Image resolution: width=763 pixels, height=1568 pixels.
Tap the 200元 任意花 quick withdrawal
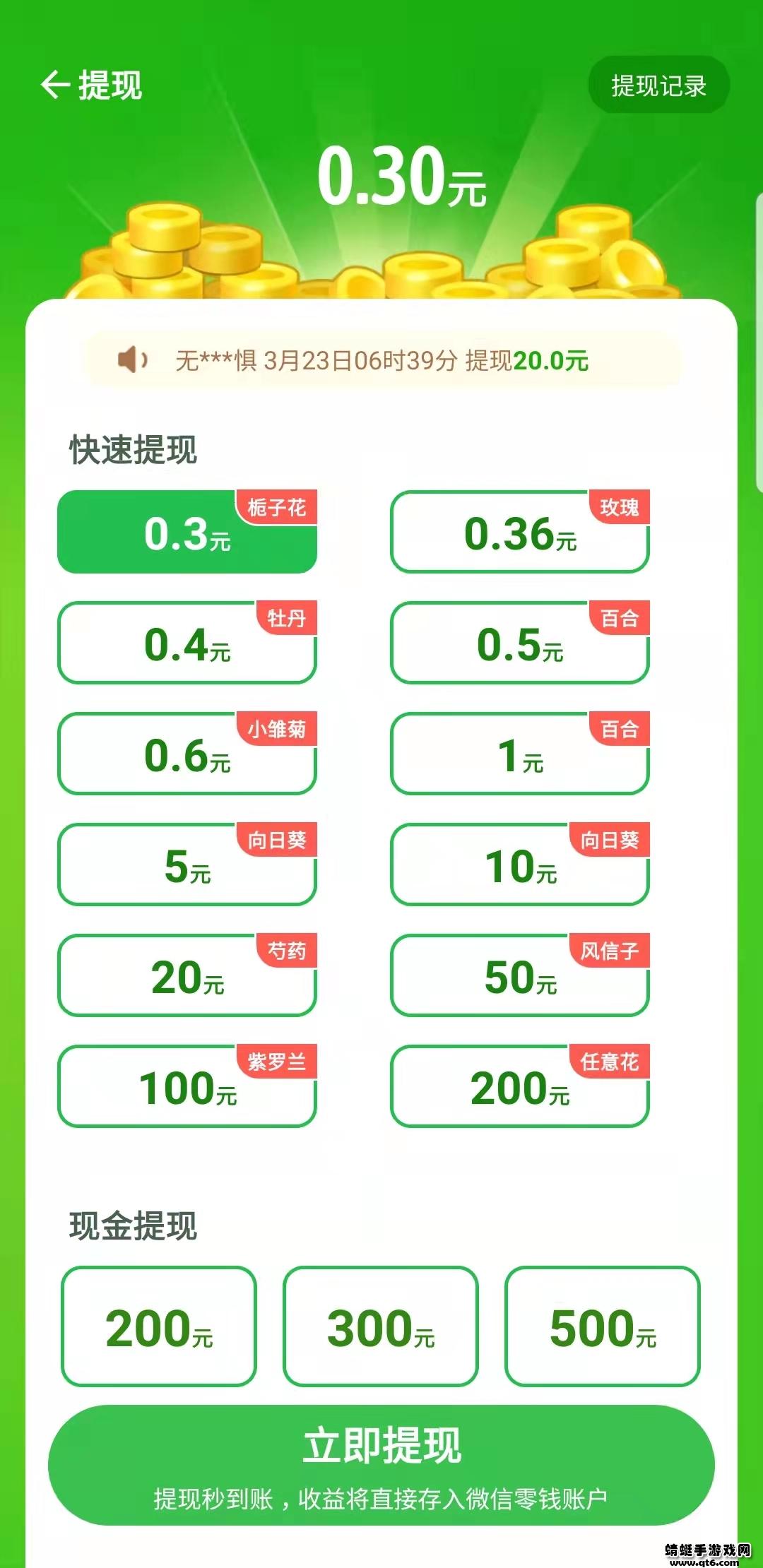point(520,1087)
